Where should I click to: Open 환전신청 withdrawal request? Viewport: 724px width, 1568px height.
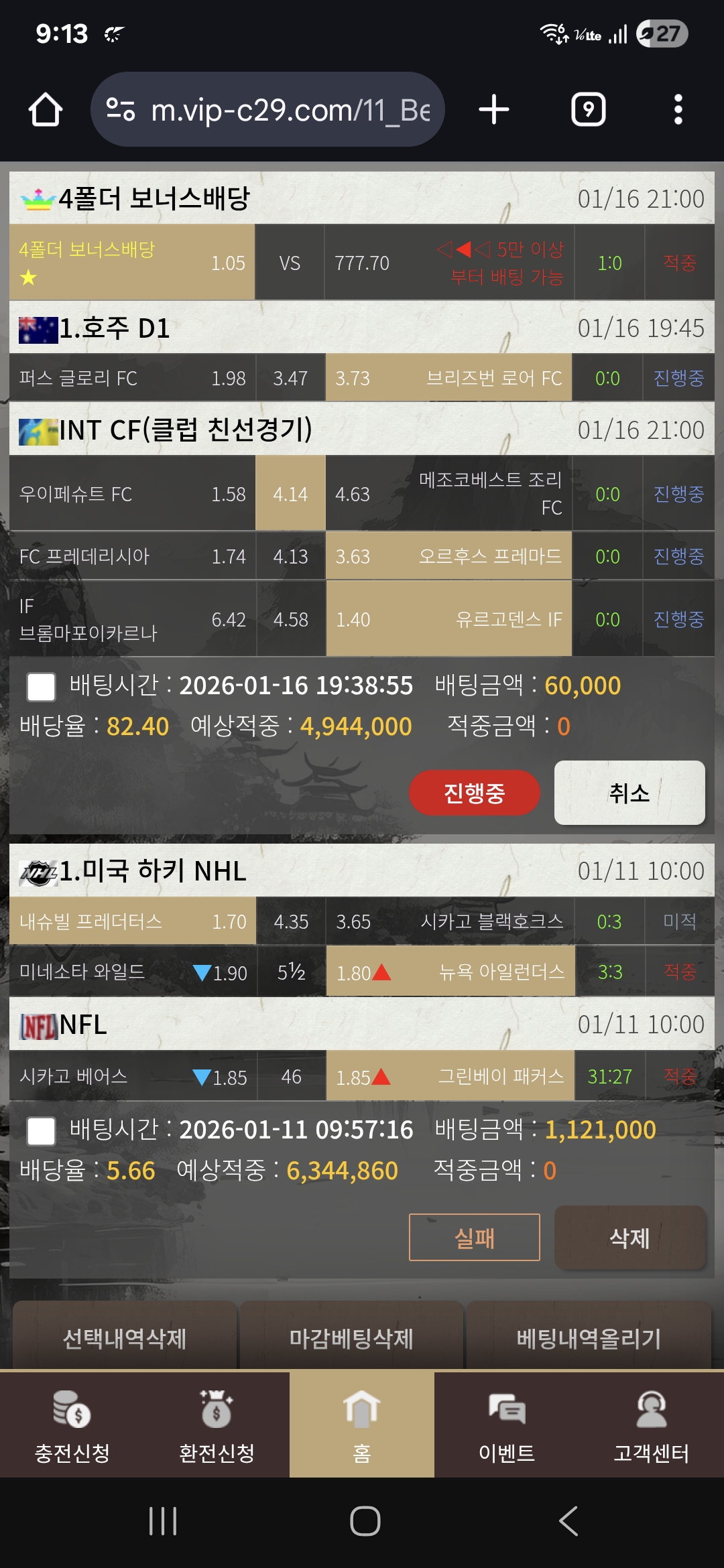pyautogui.click(x=217, y=1425)
